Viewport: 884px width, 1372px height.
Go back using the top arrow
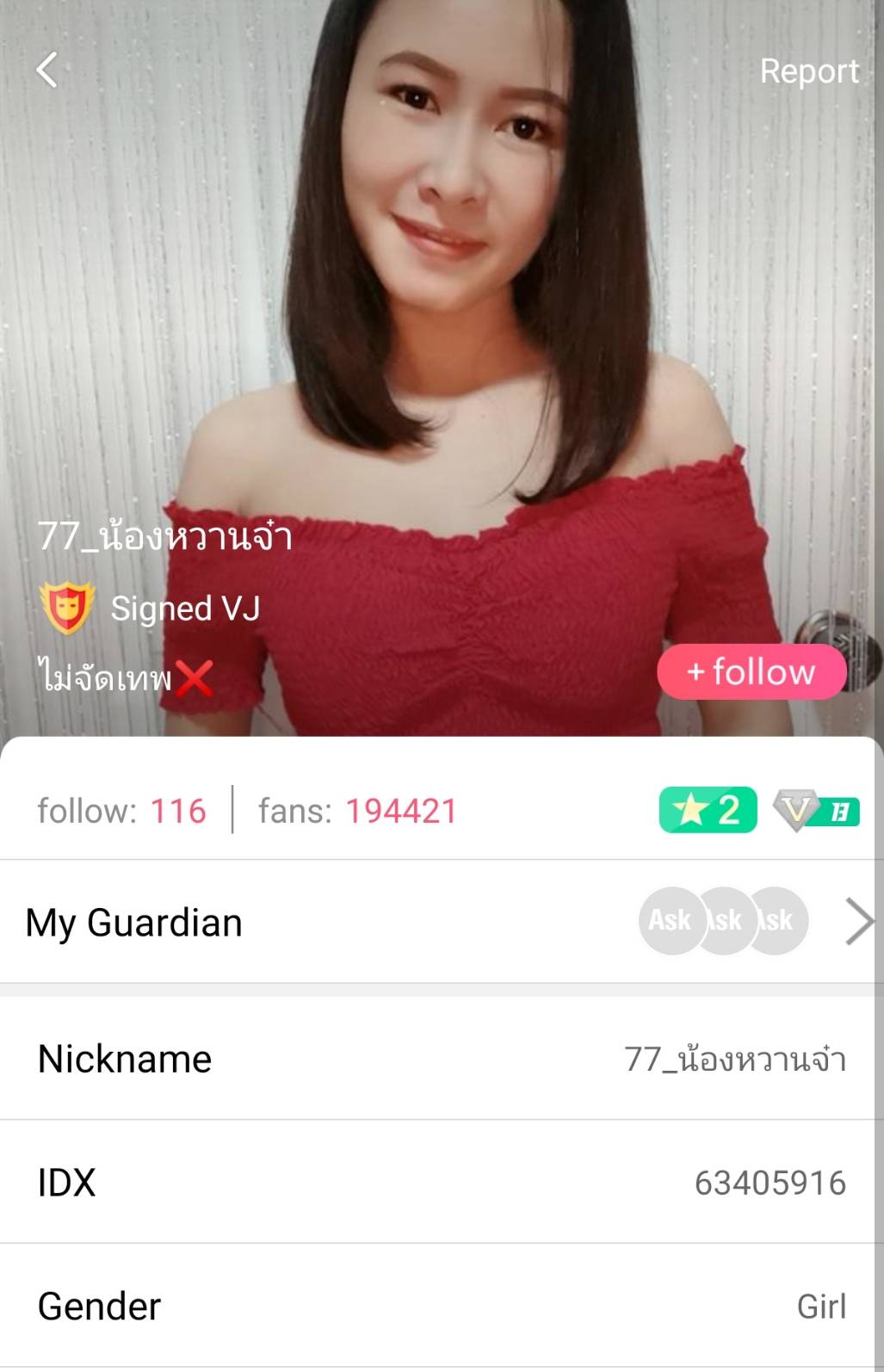click(47, 70)
